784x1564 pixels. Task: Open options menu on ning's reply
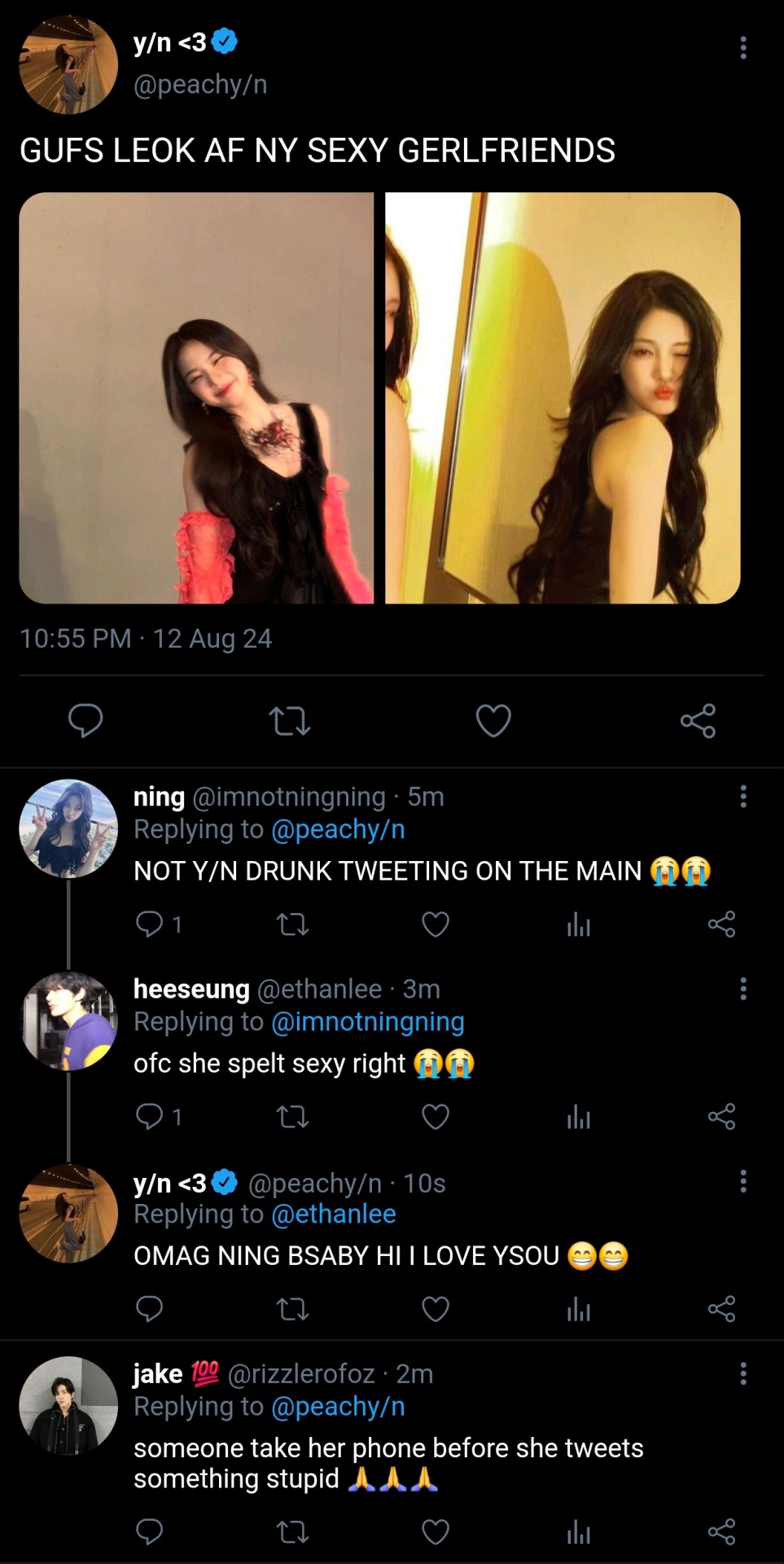[x=742, y=797]
